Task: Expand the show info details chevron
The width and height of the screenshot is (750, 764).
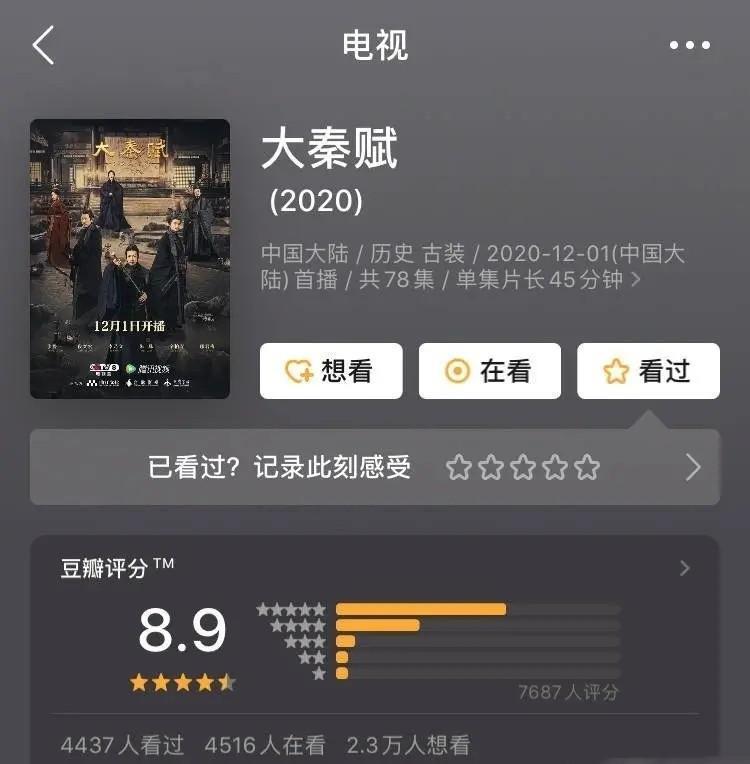Action: [x=636, y=281]
